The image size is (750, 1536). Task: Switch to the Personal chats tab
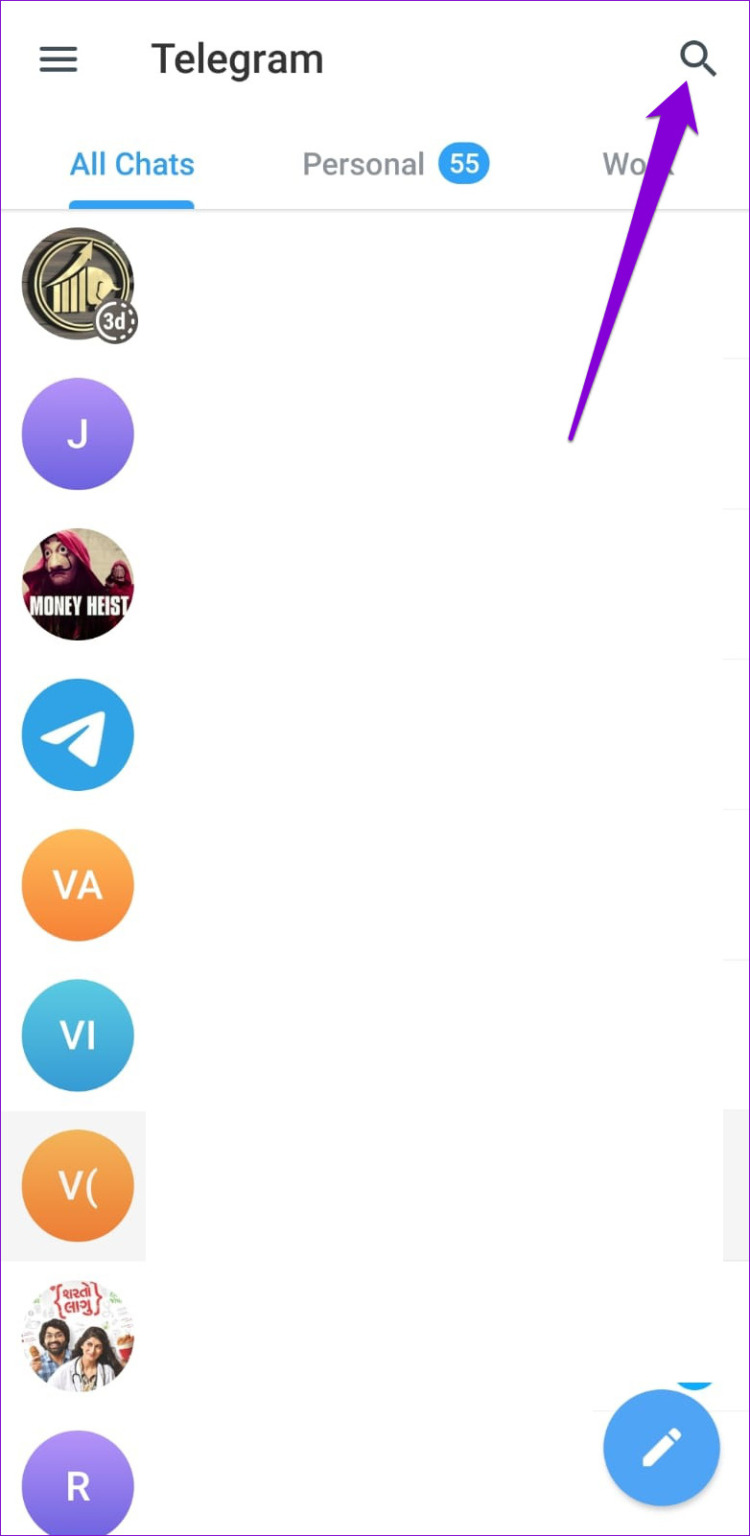365,164
